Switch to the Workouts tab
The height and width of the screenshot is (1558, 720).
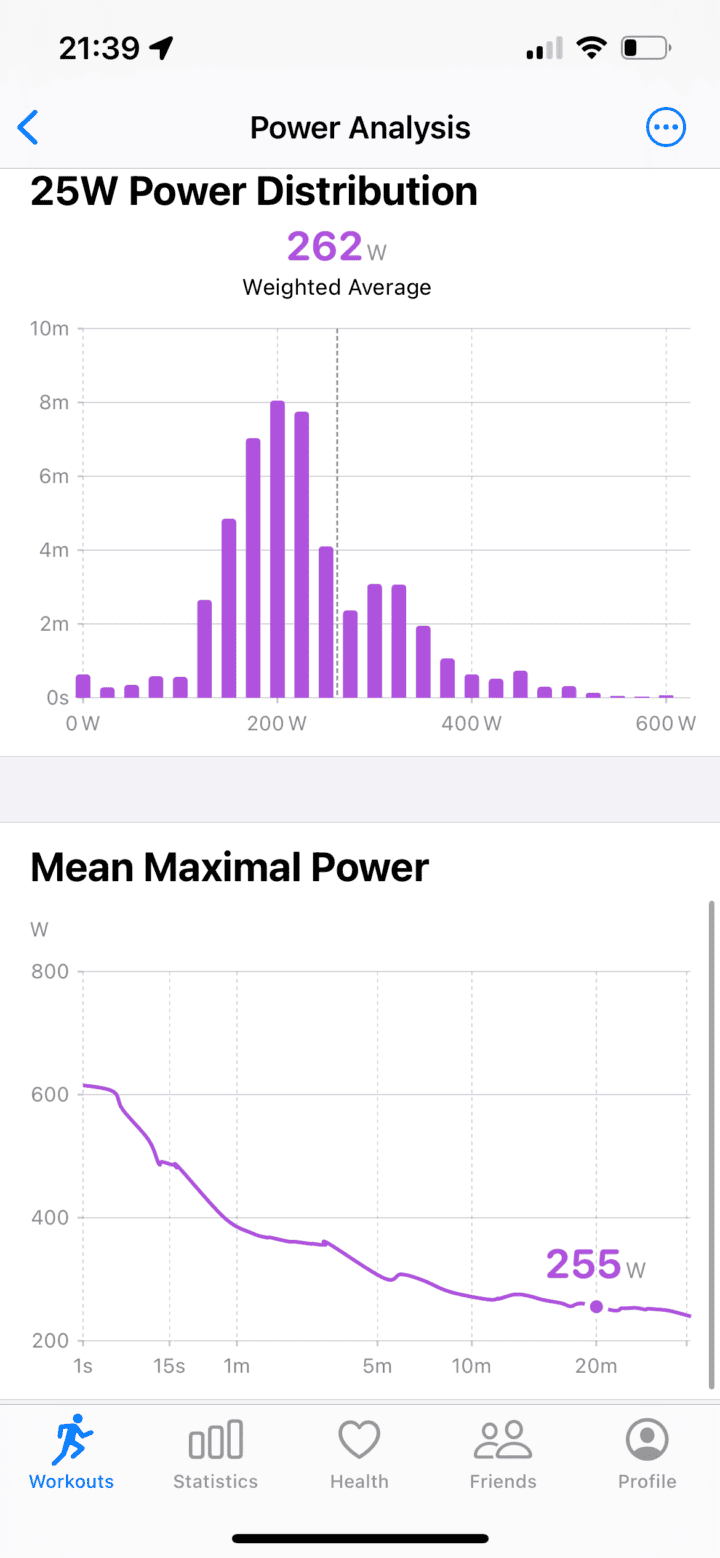[72, 1455]
